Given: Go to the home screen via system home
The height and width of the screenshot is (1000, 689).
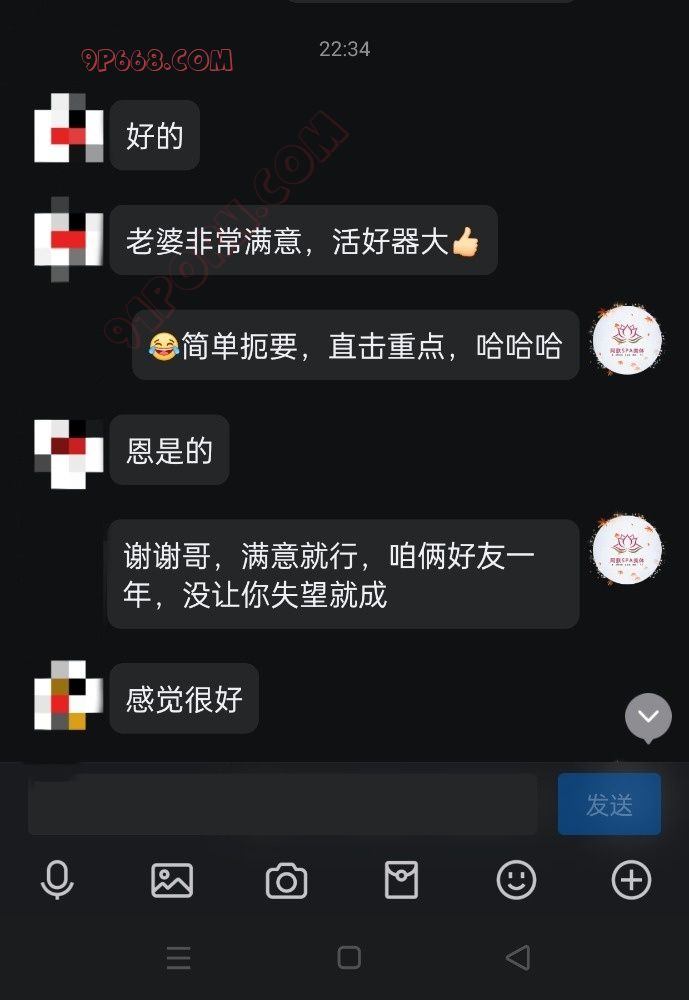Looking at the screenshot, I should 349,958.
